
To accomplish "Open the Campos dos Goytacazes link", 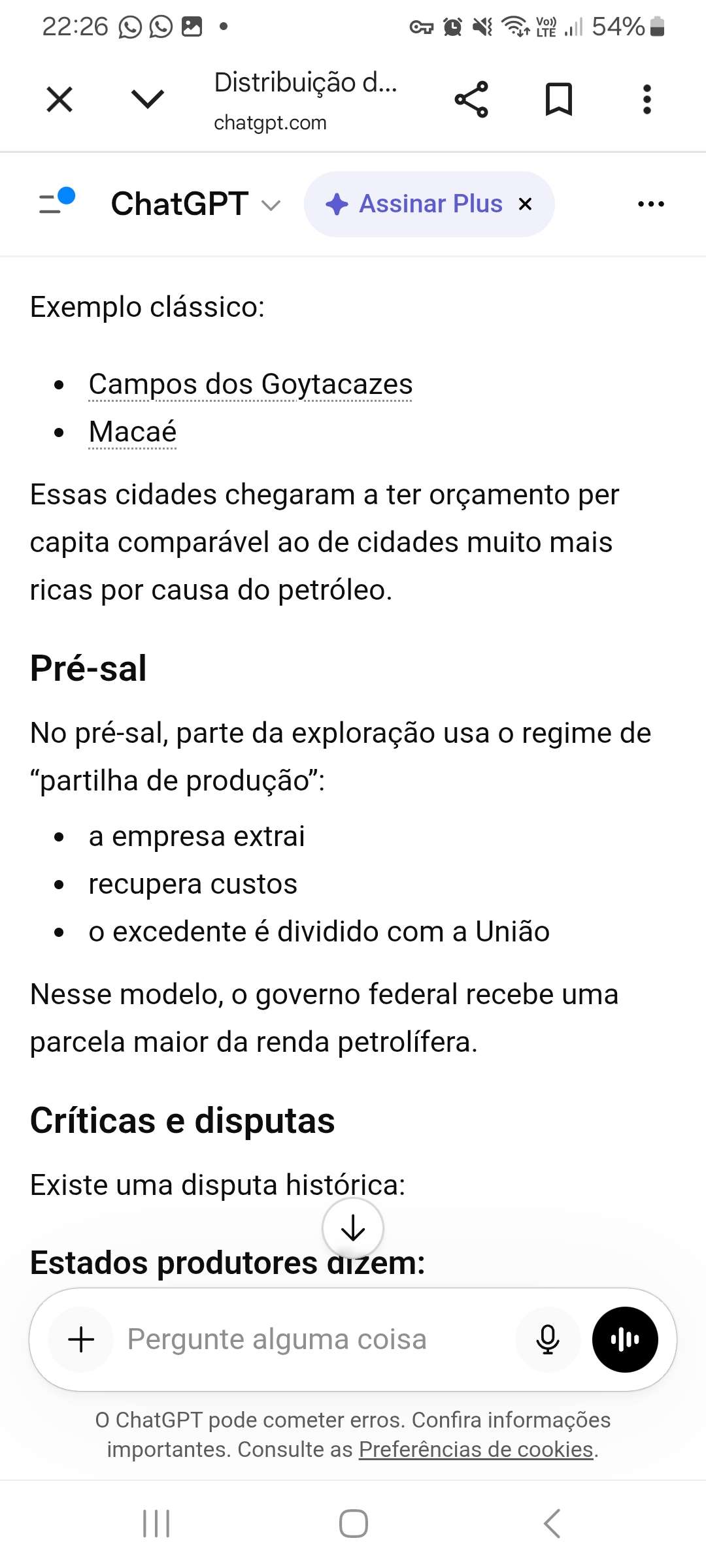I will [x=250, y=384].
